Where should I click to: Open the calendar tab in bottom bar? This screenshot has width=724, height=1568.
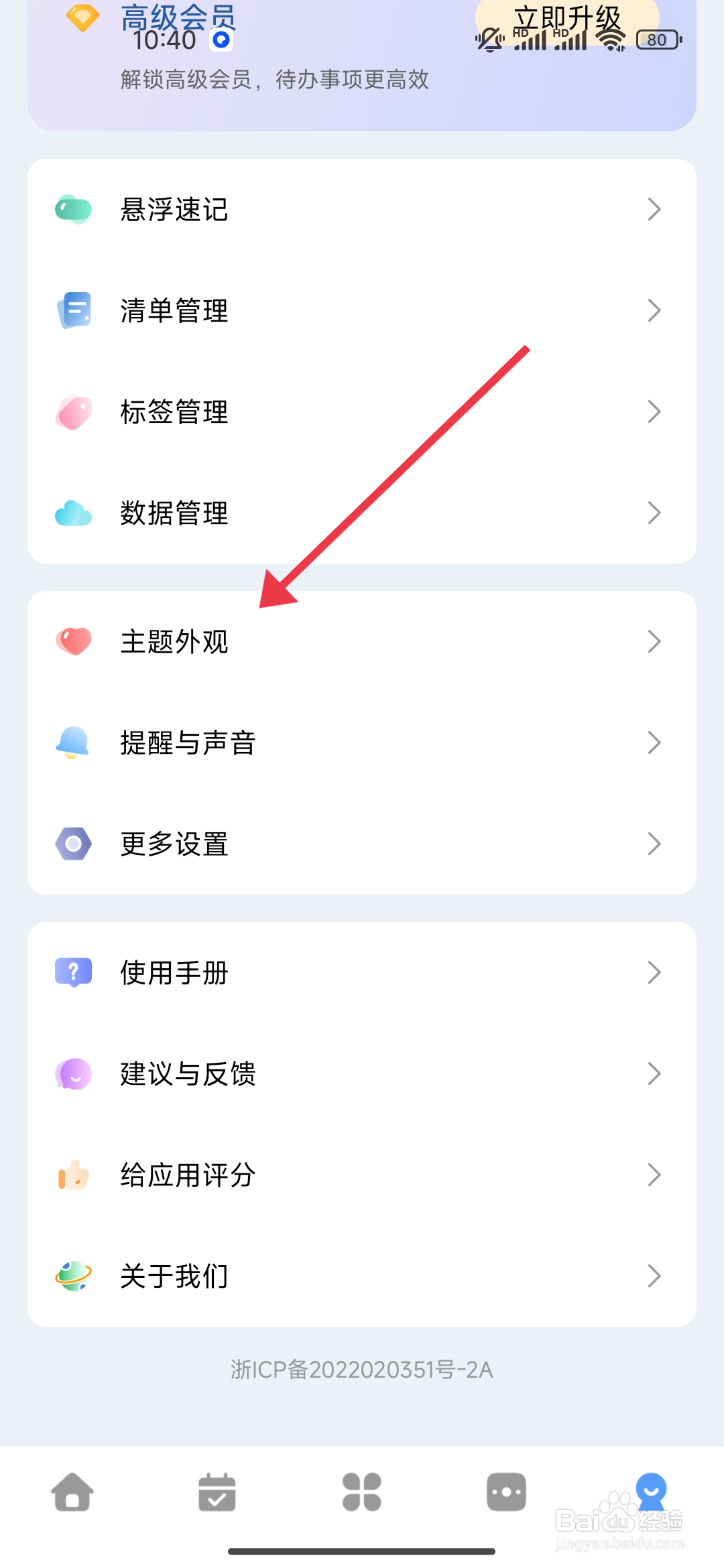point(217,1493)
